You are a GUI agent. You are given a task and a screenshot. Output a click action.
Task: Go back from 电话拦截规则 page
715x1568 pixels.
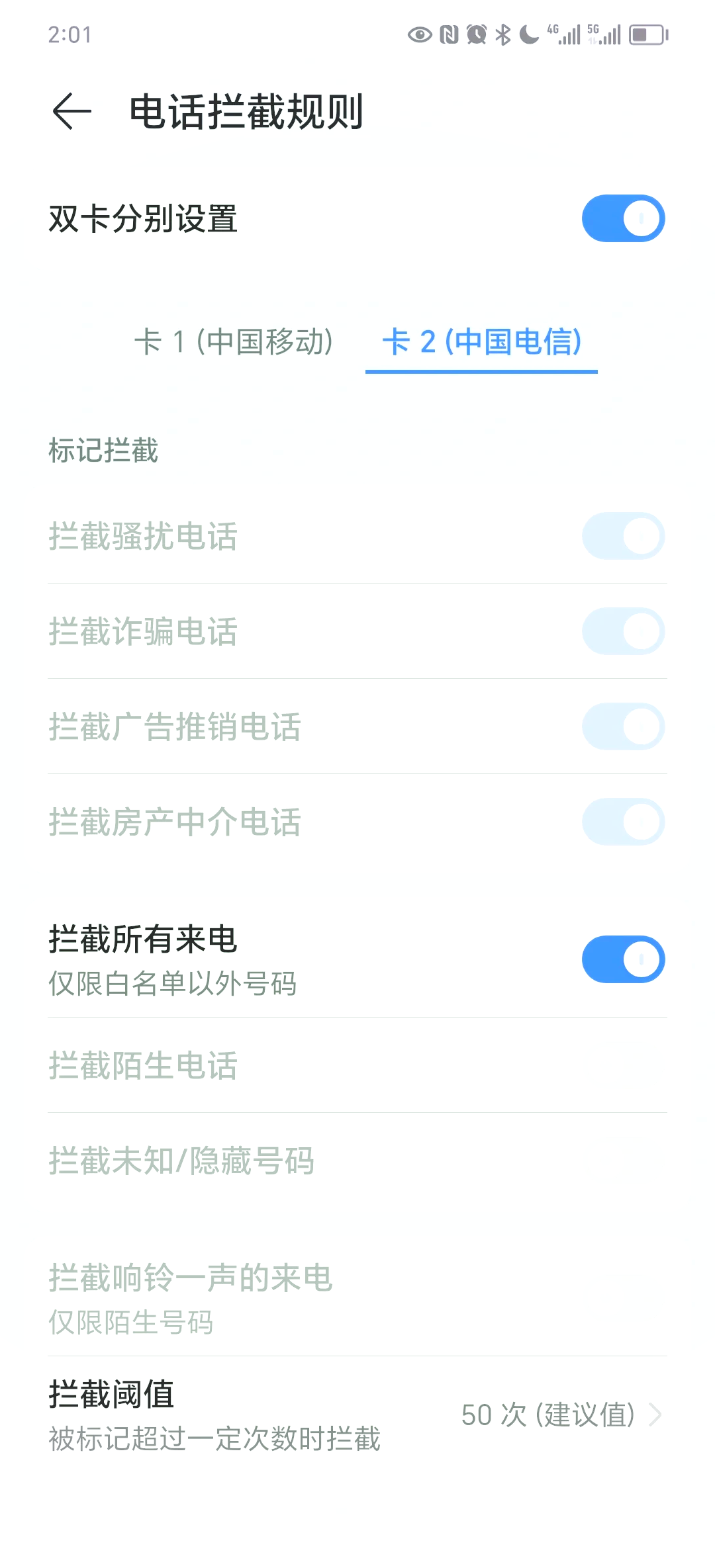[x=71, y=111]
